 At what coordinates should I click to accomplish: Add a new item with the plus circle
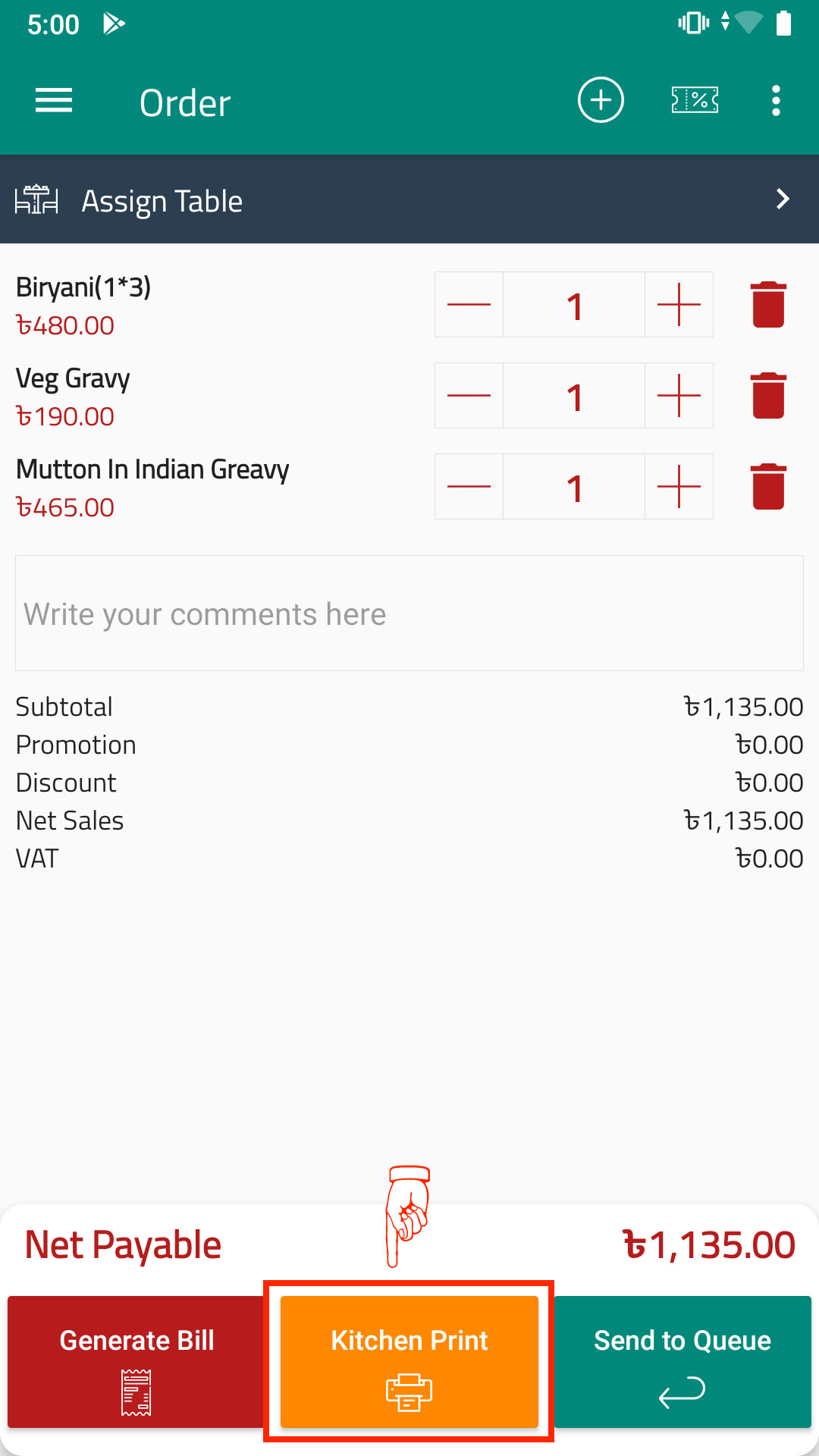tap(601, 100)
